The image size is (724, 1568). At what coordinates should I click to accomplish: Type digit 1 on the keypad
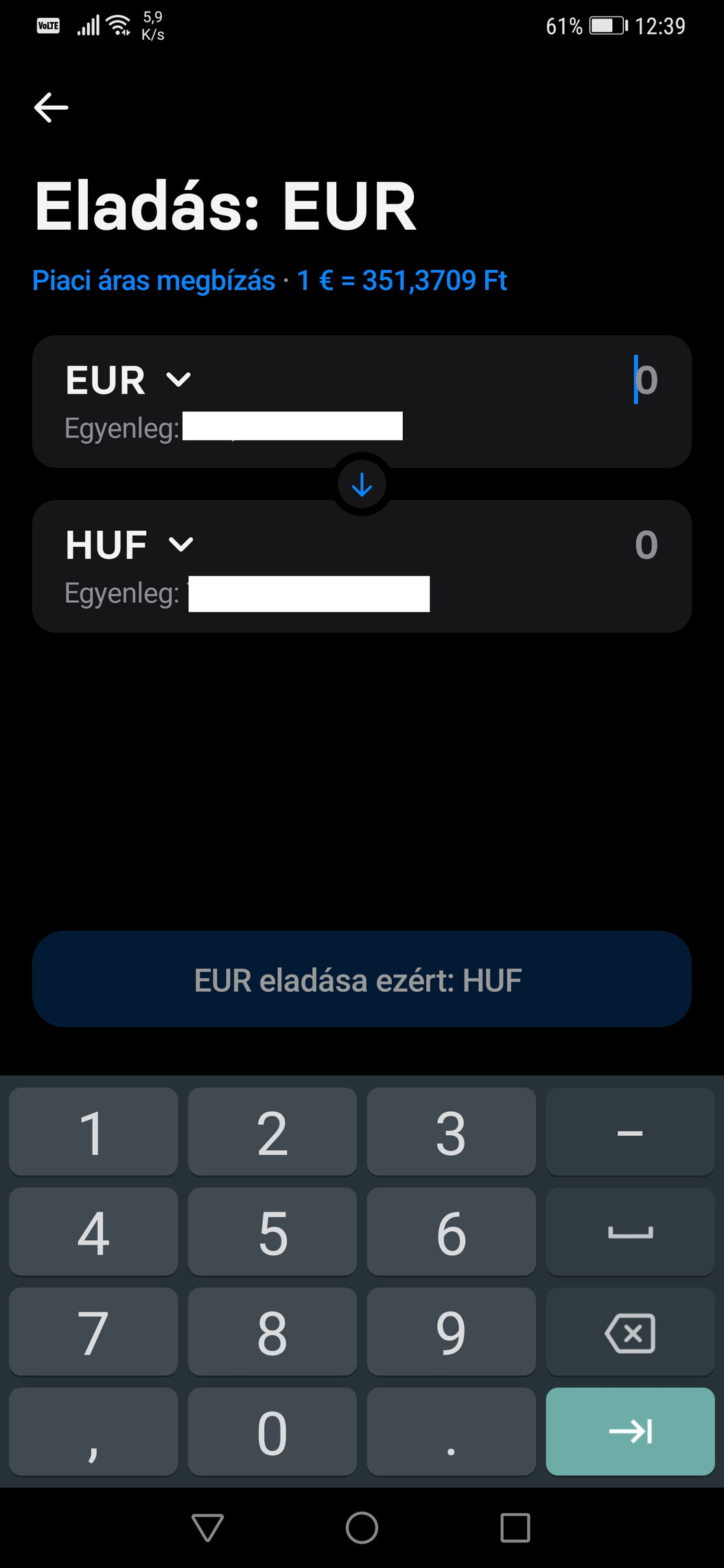click(93, 1132)
